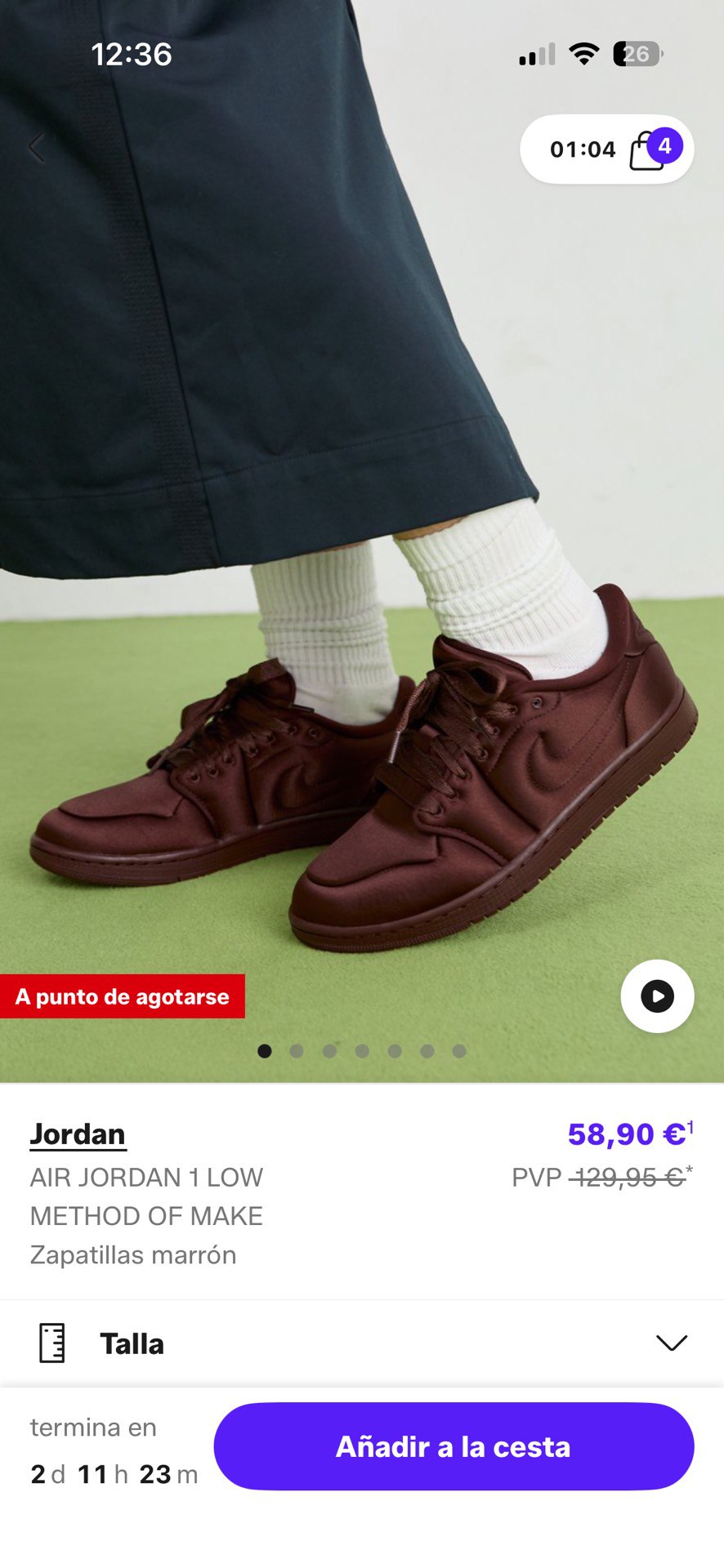Go back with the top-left arrow
This screenshot has width=724, height=1568.
pos(36,148)
